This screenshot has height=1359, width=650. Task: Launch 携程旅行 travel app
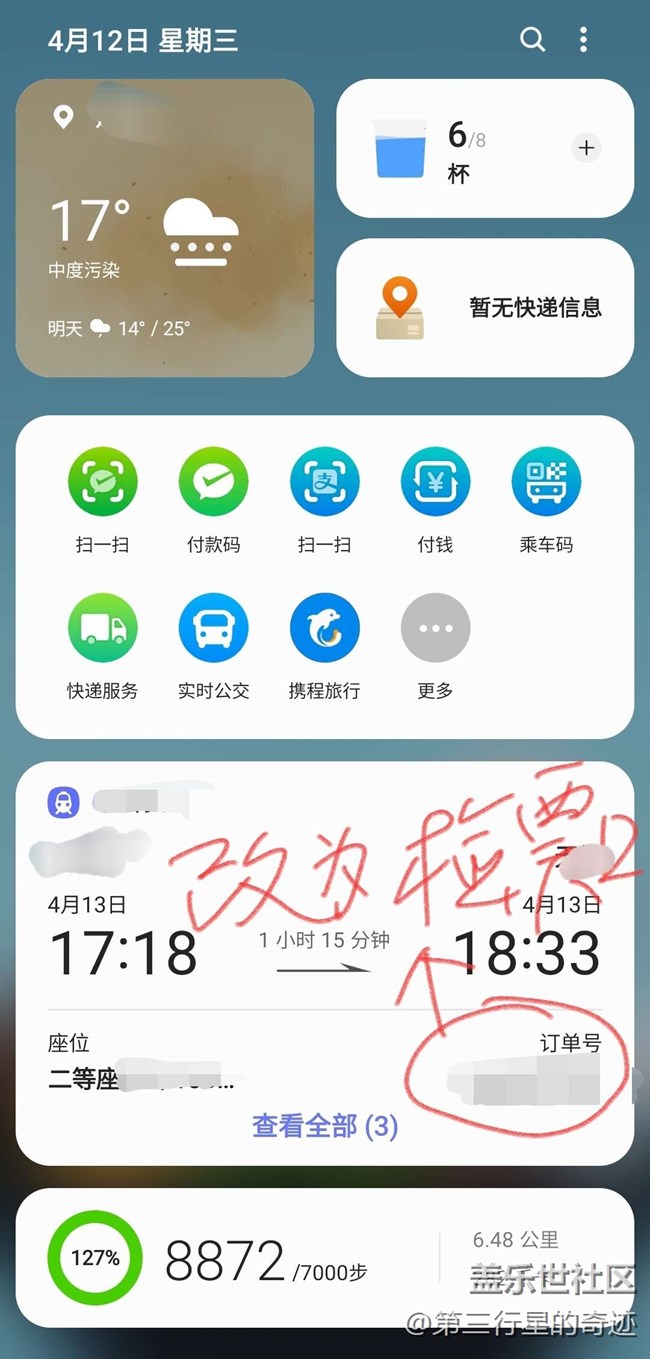[x=324, y=628]
